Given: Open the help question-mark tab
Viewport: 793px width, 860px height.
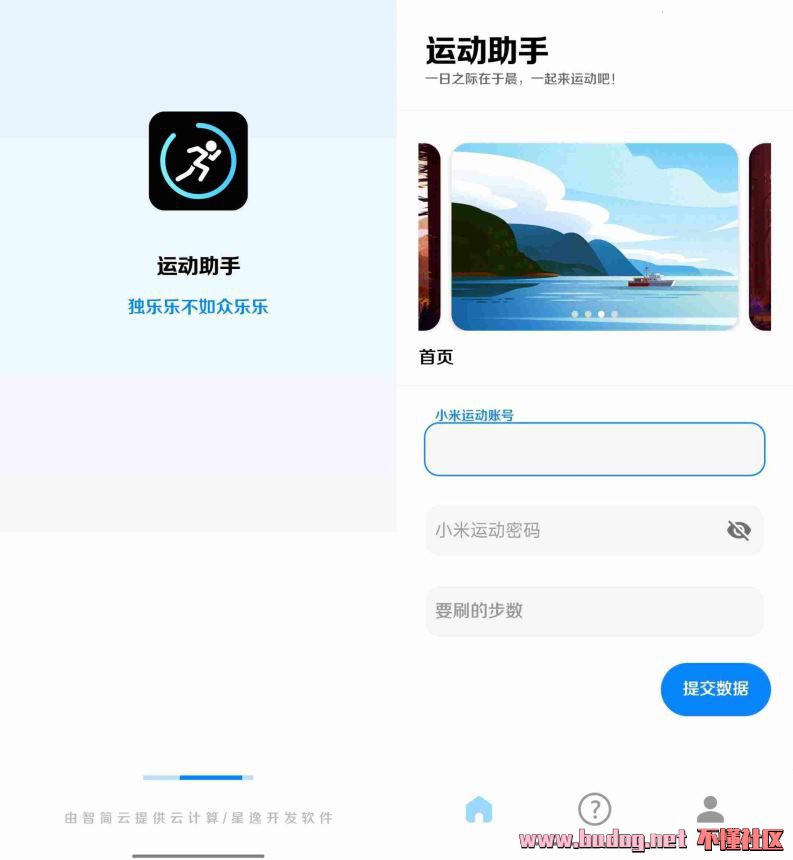Looking at the screenshot, I should coord(594,809).
